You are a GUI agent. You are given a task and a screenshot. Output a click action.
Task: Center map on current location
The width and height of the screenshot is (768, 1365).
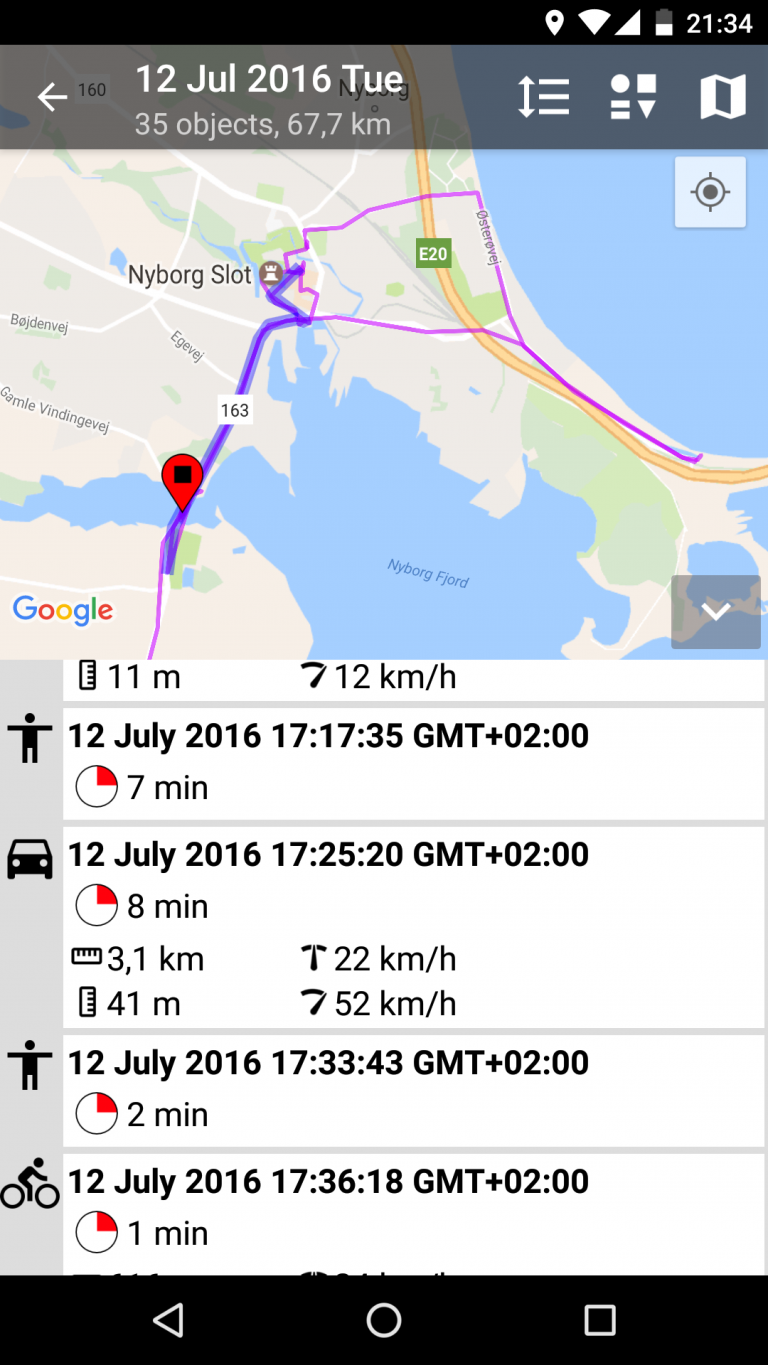tap(710, 191)
